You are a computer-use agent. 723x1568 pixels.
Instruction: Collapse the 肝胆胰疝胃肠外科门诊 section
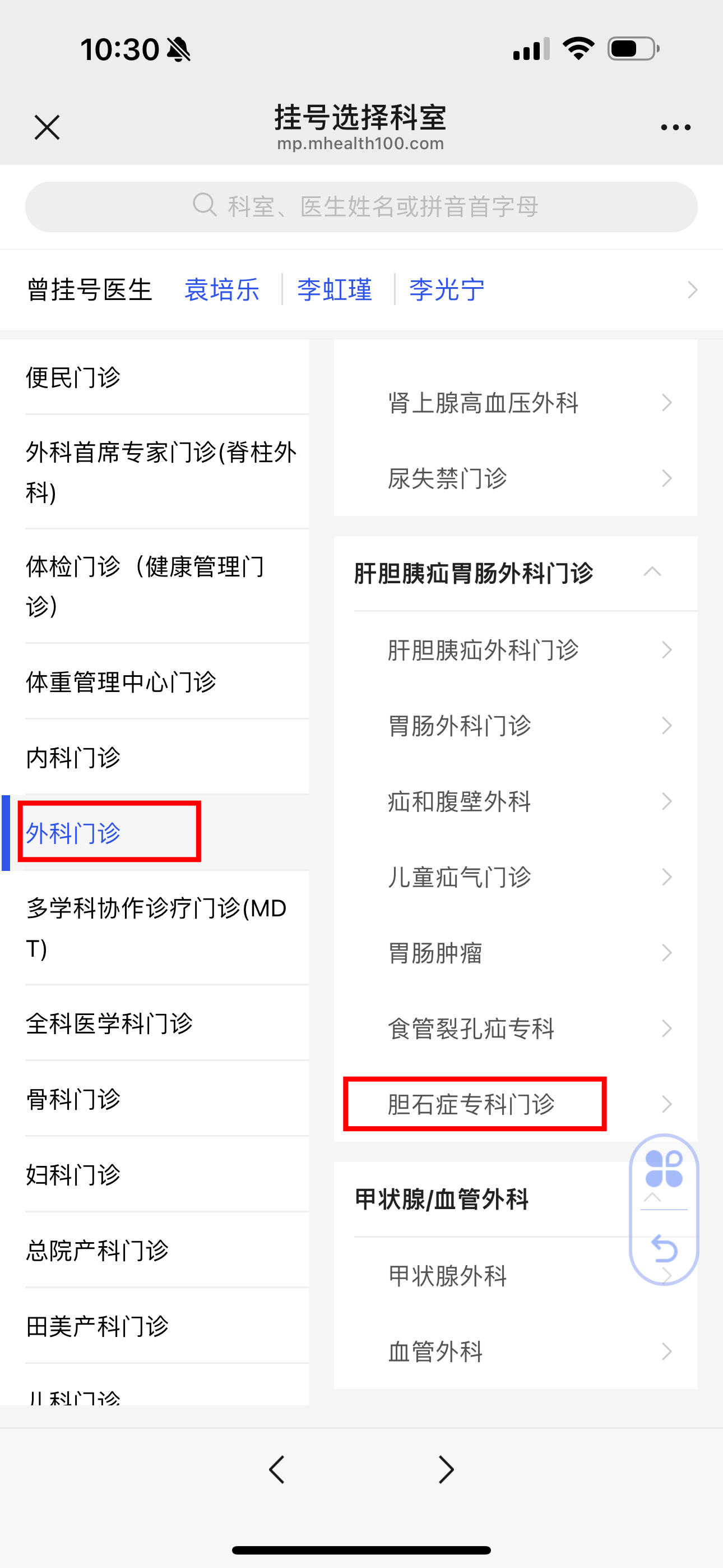[x=652, y=572]
